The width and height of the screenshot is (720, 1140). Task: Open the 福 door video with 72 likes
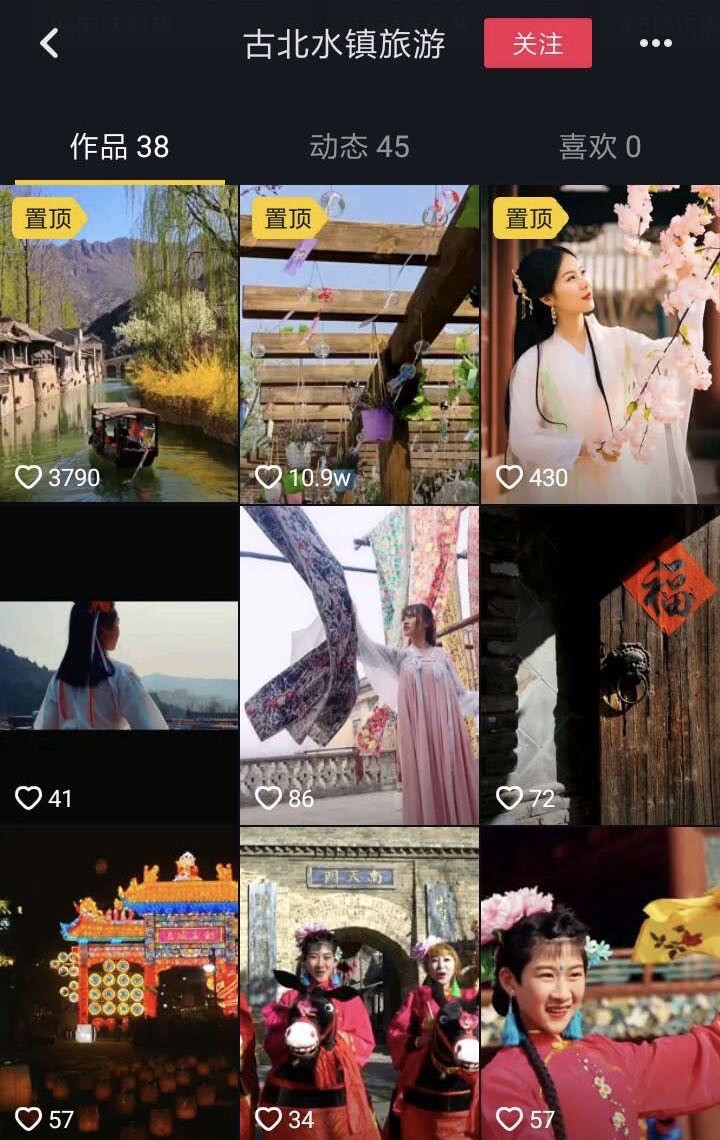point(600,665)
